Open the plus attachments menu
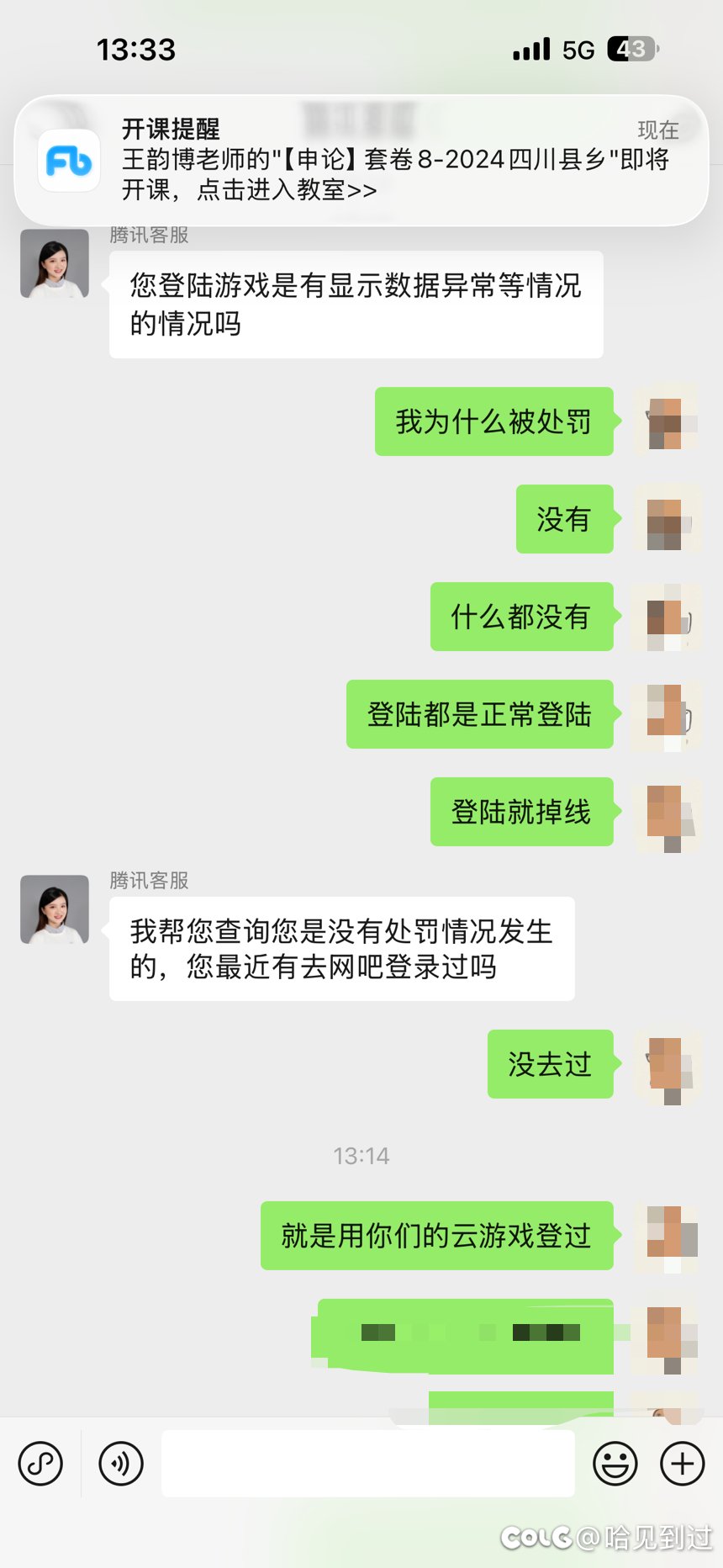The width and height of the screenshot is (723, 1568). [x=682, y=1464]
